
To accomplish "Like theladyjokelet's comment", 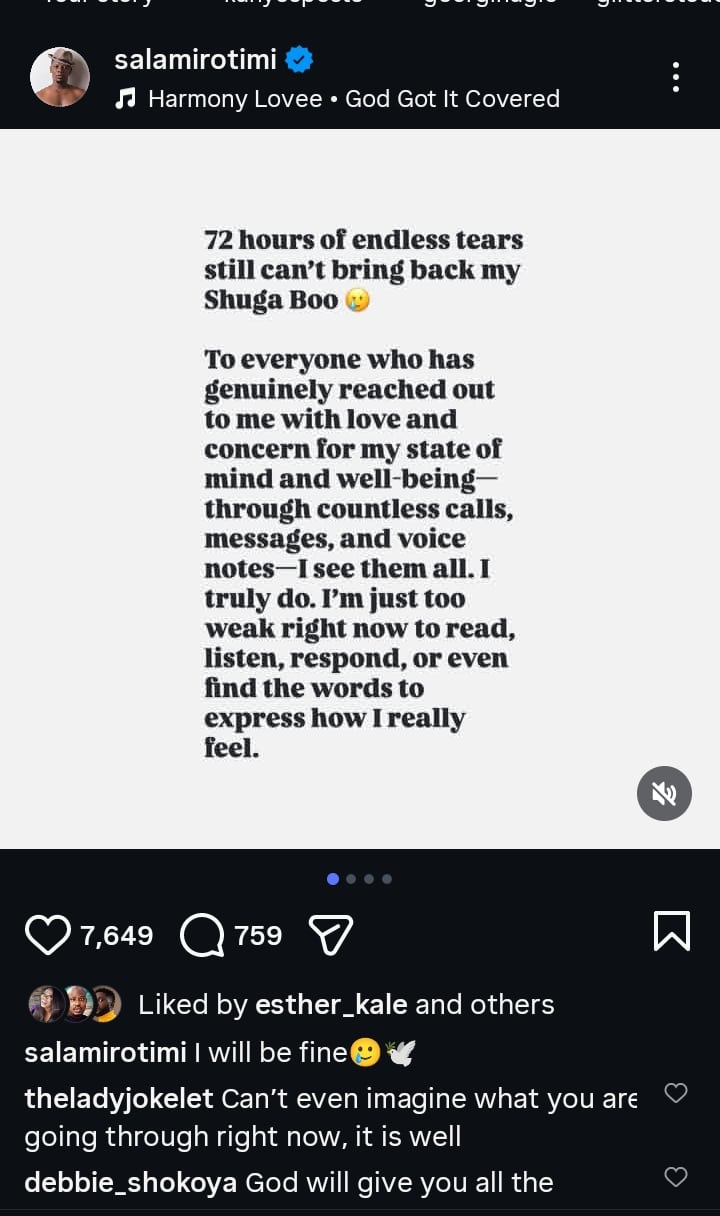I will tap(676, 1093).
